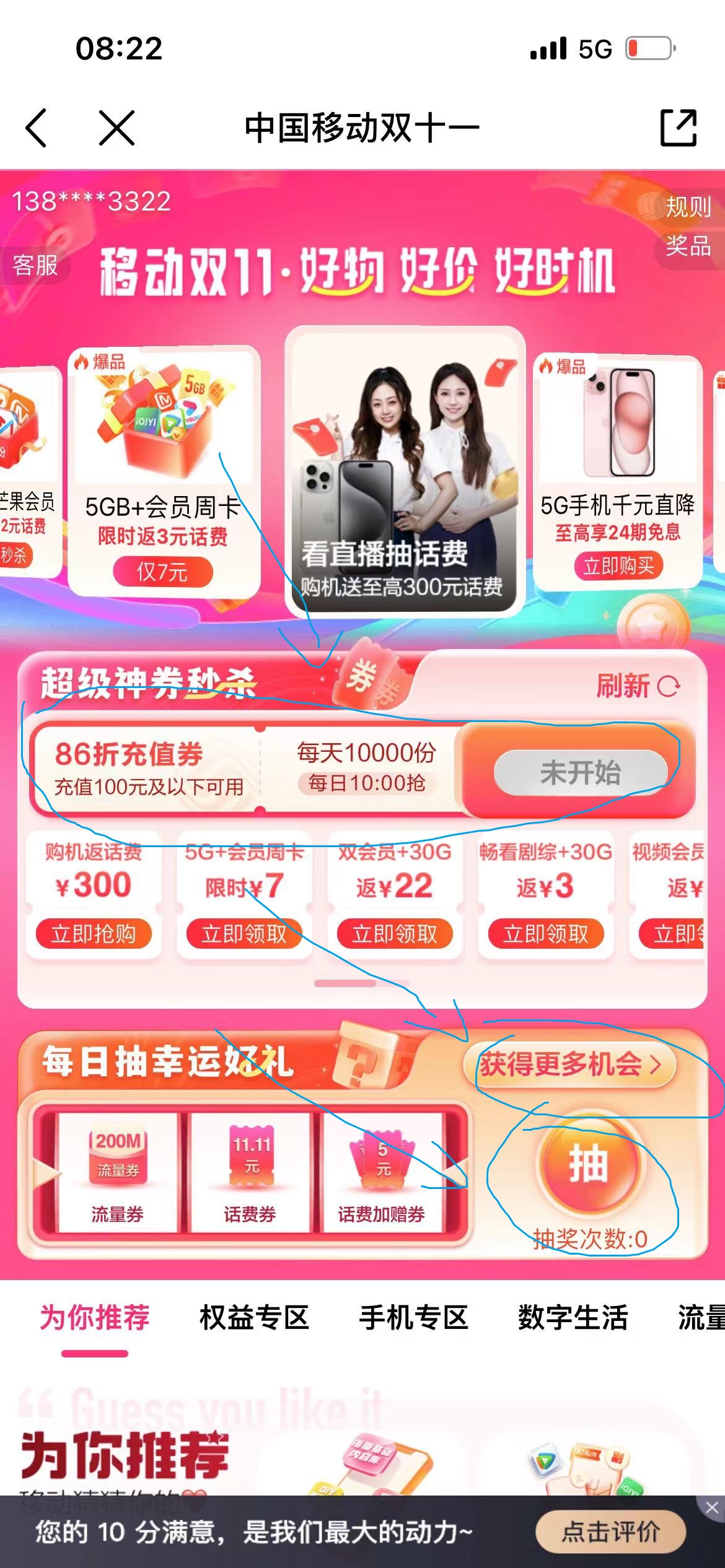Tap 未开始 on the 86折充值券
The image size is (725, 1568).
(580, 773)
